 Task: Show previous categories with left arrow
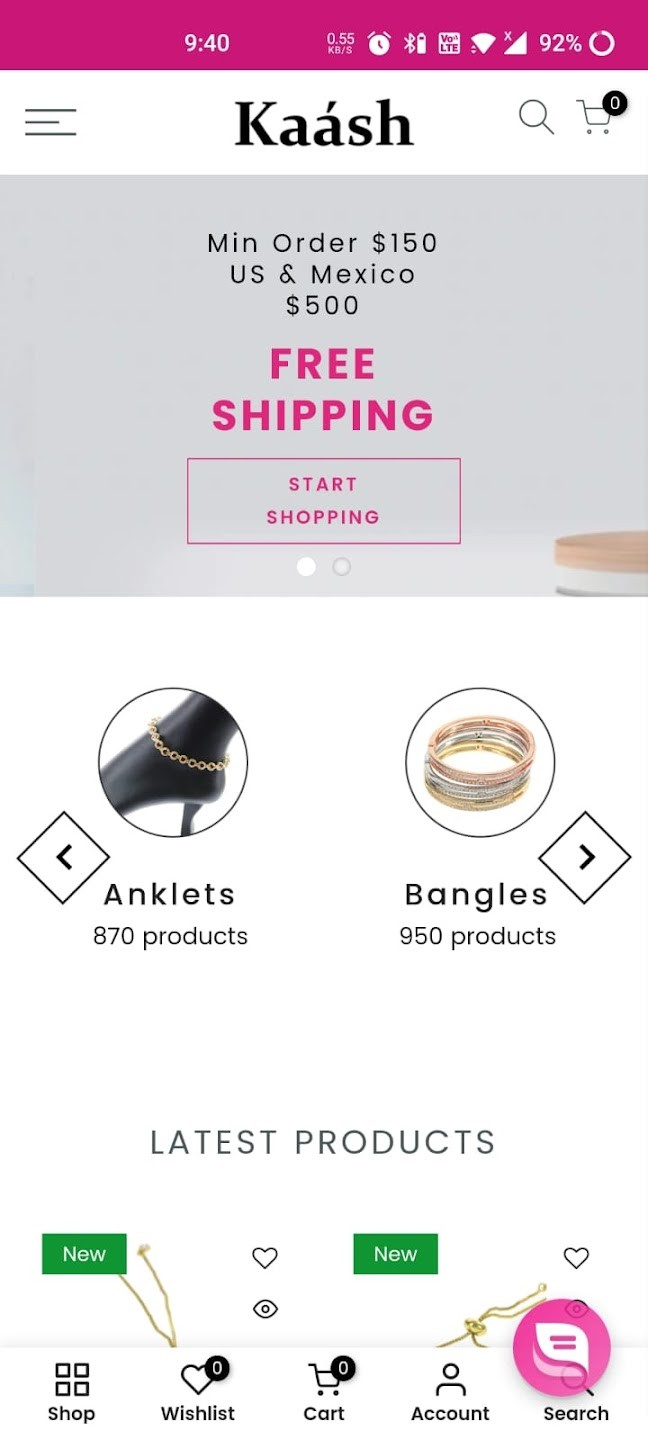click(x=64, y=857)
